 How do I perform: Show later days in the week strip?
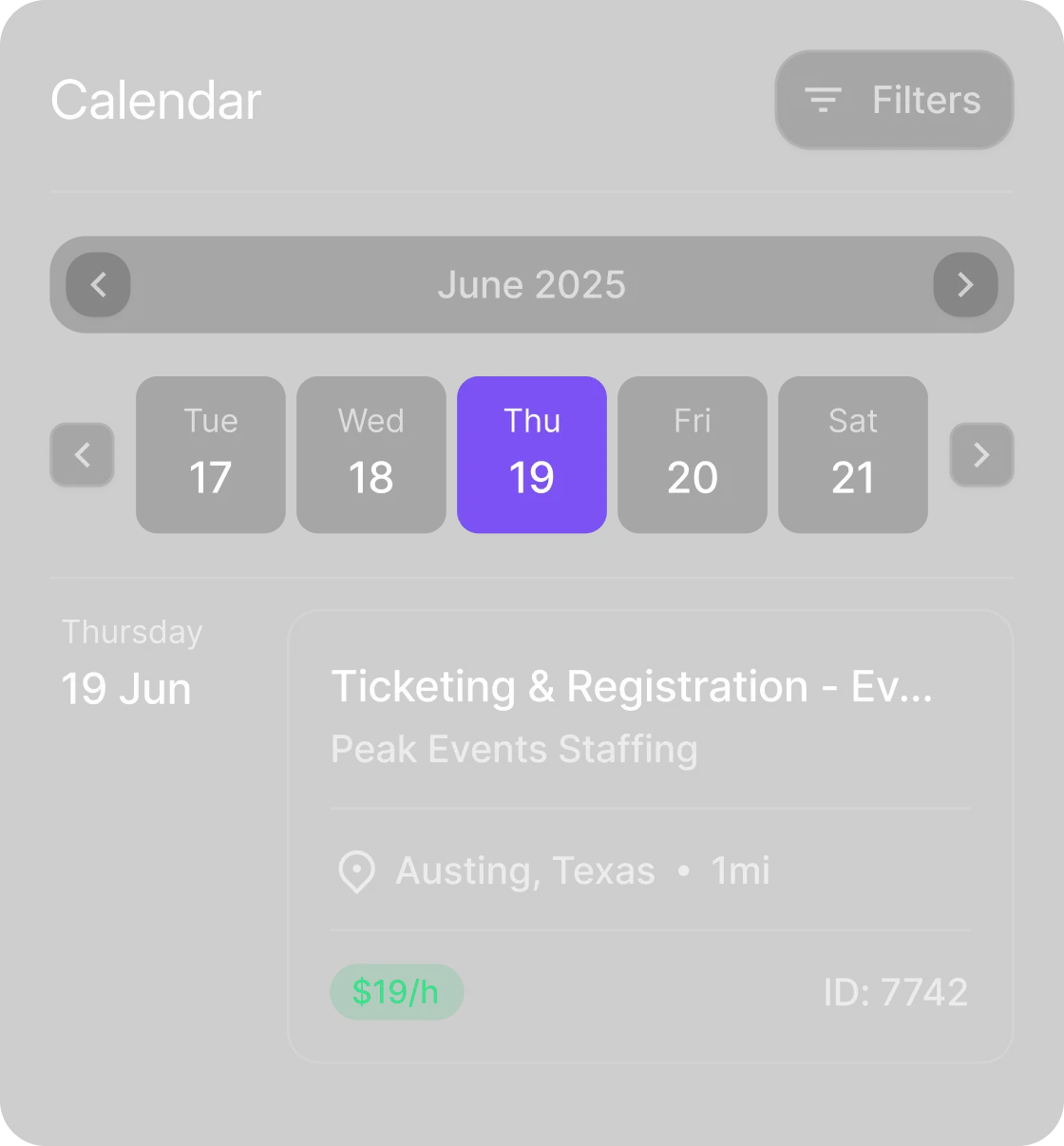[981, 455]
